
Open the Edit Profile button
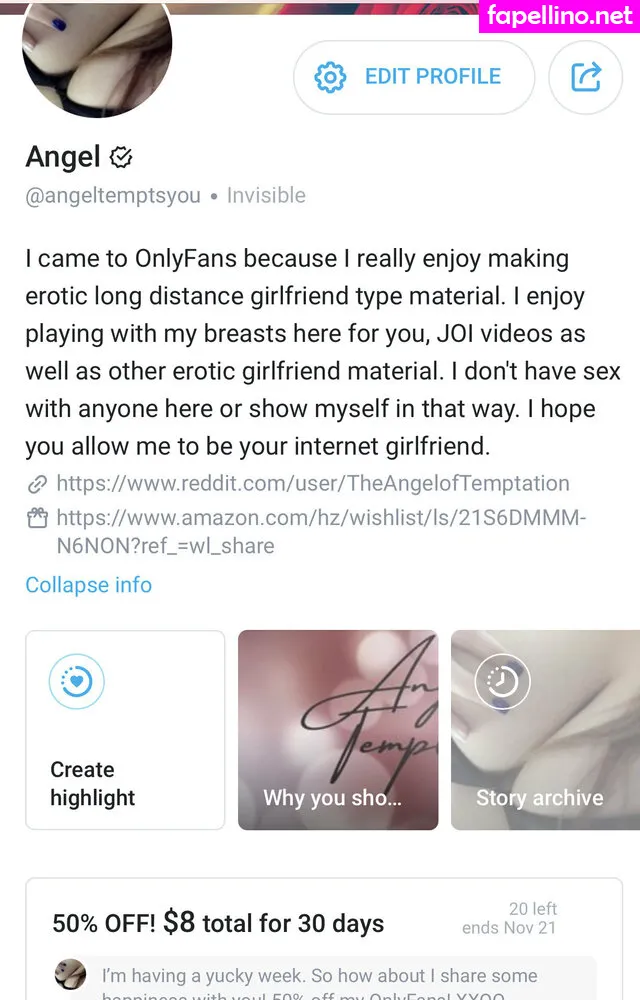[414, 77]
